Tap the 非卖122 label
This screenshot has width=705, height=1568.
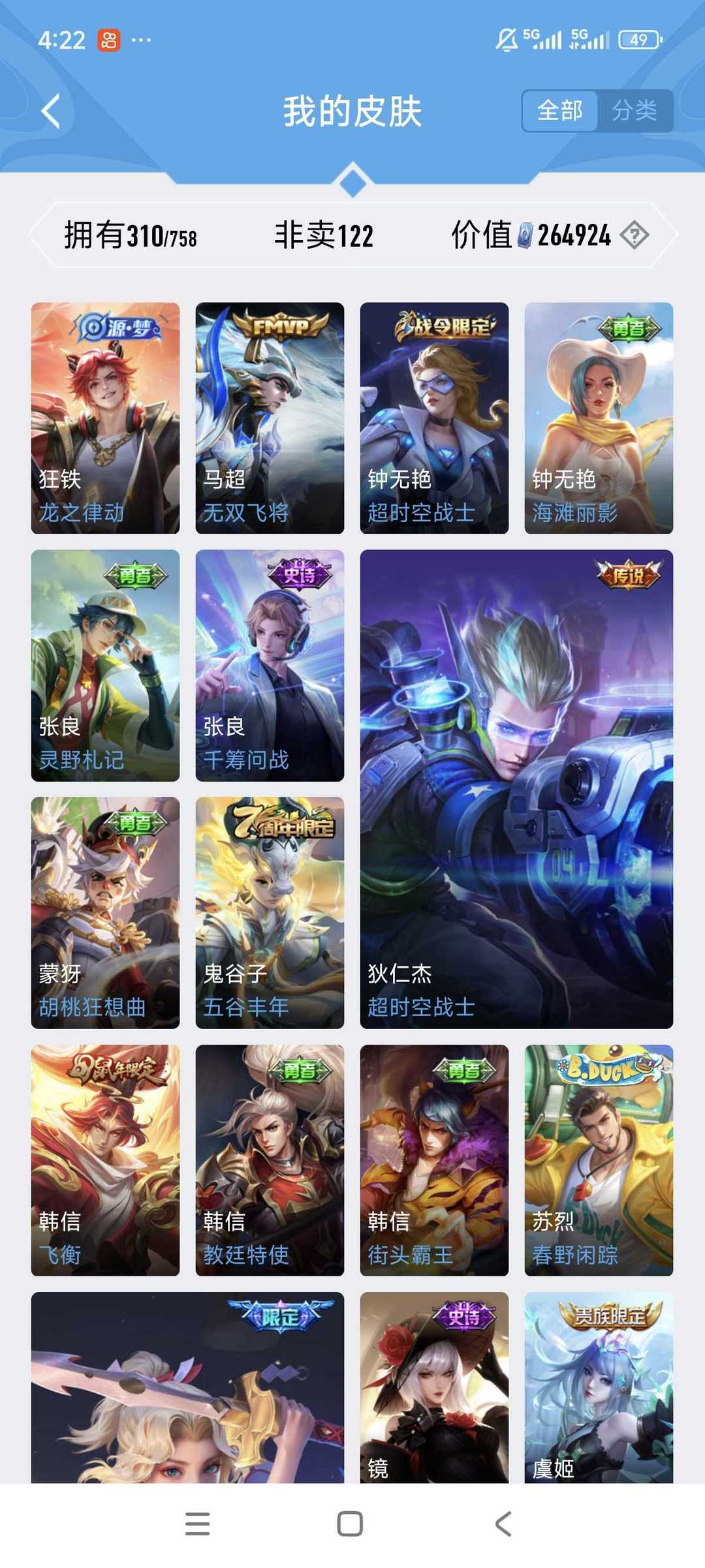pyautogui.click(x=324, y=236)
